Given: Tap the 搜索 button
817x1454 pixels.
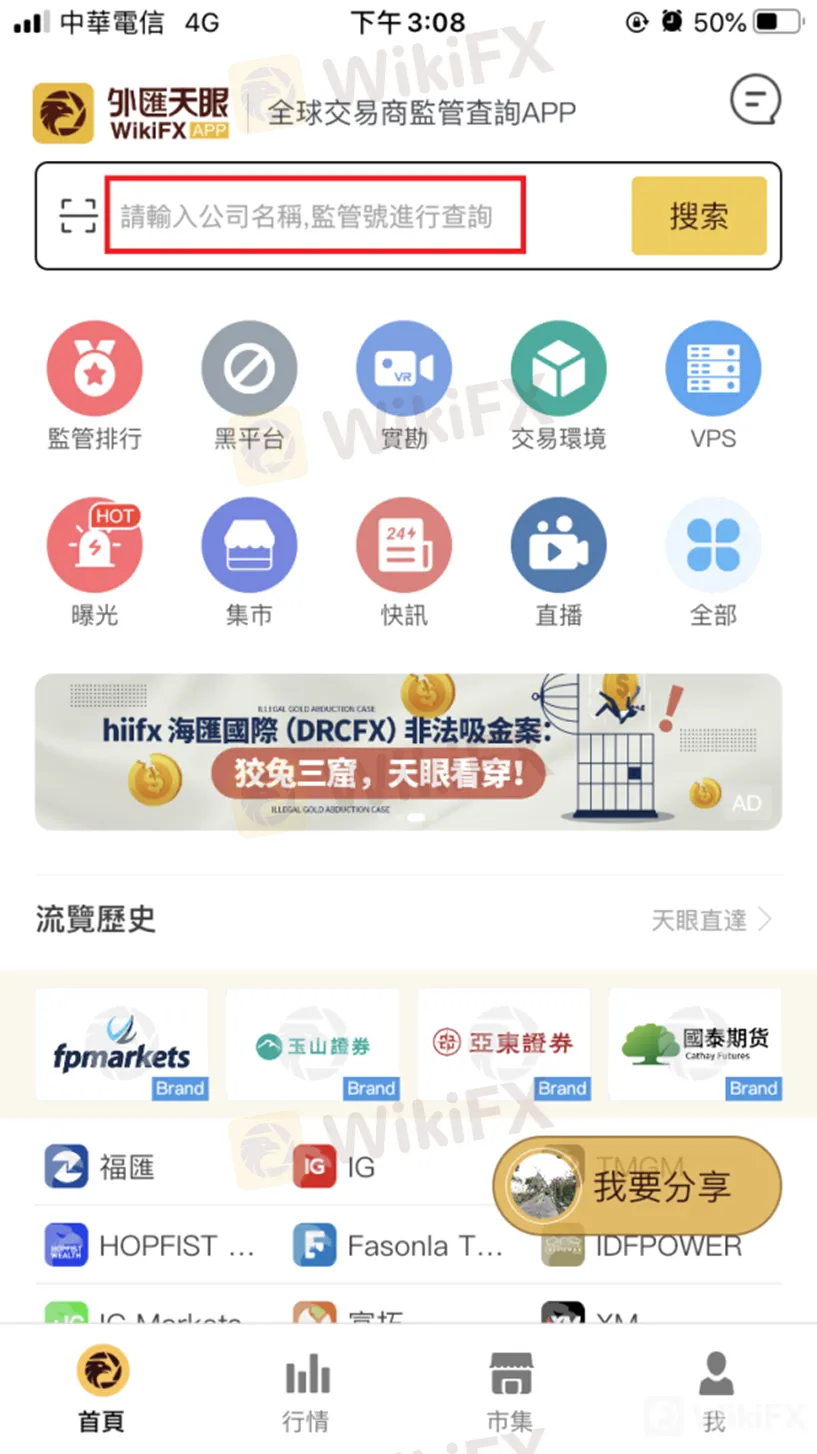Looking at the screenshot, I should click(698, 216).
